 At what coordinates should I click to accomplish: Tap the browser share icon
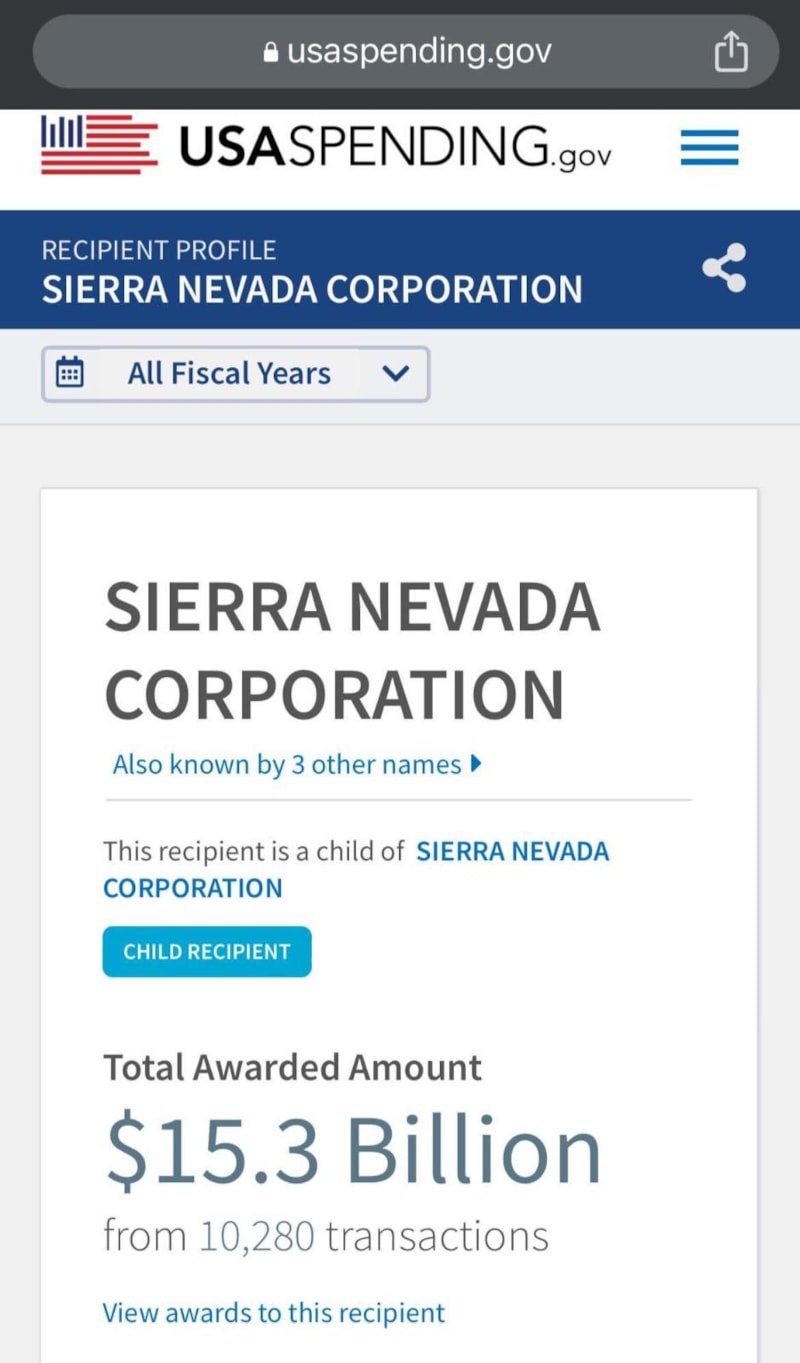[x=731, y=52]
